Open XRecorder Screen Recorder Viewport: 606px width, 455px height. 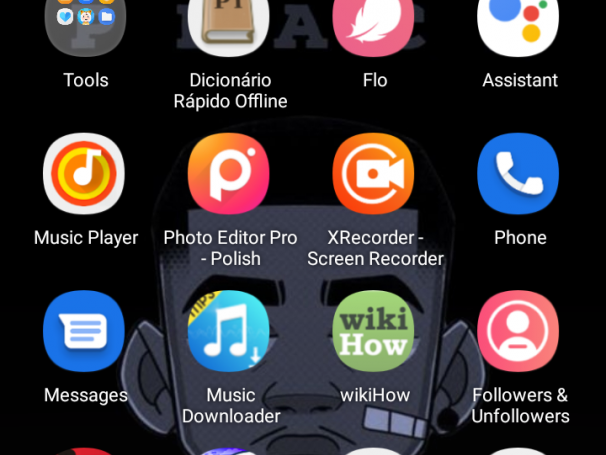[373, 174]
